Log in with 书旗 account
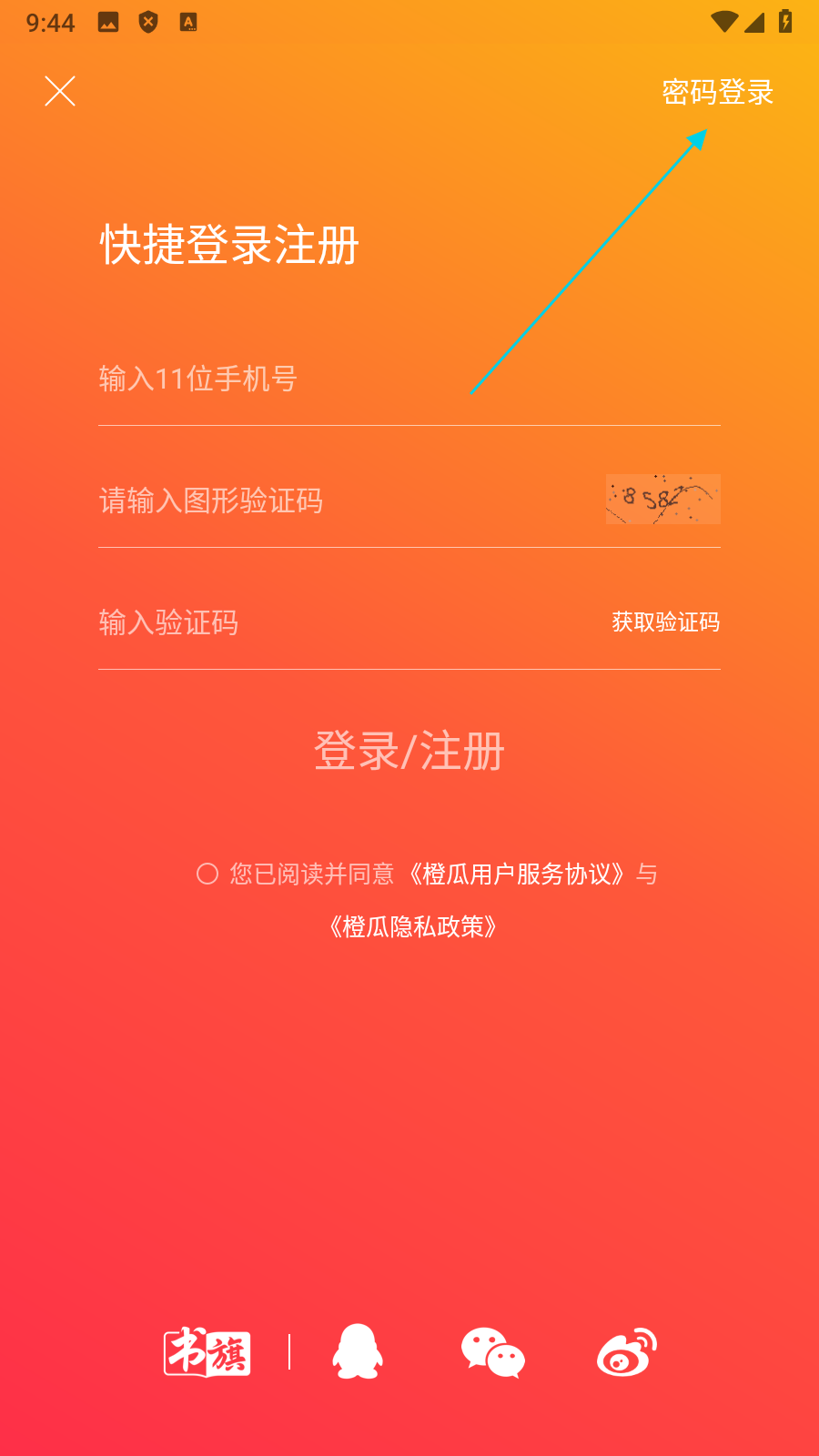Screen dimensions: 819x1456 207,1352
